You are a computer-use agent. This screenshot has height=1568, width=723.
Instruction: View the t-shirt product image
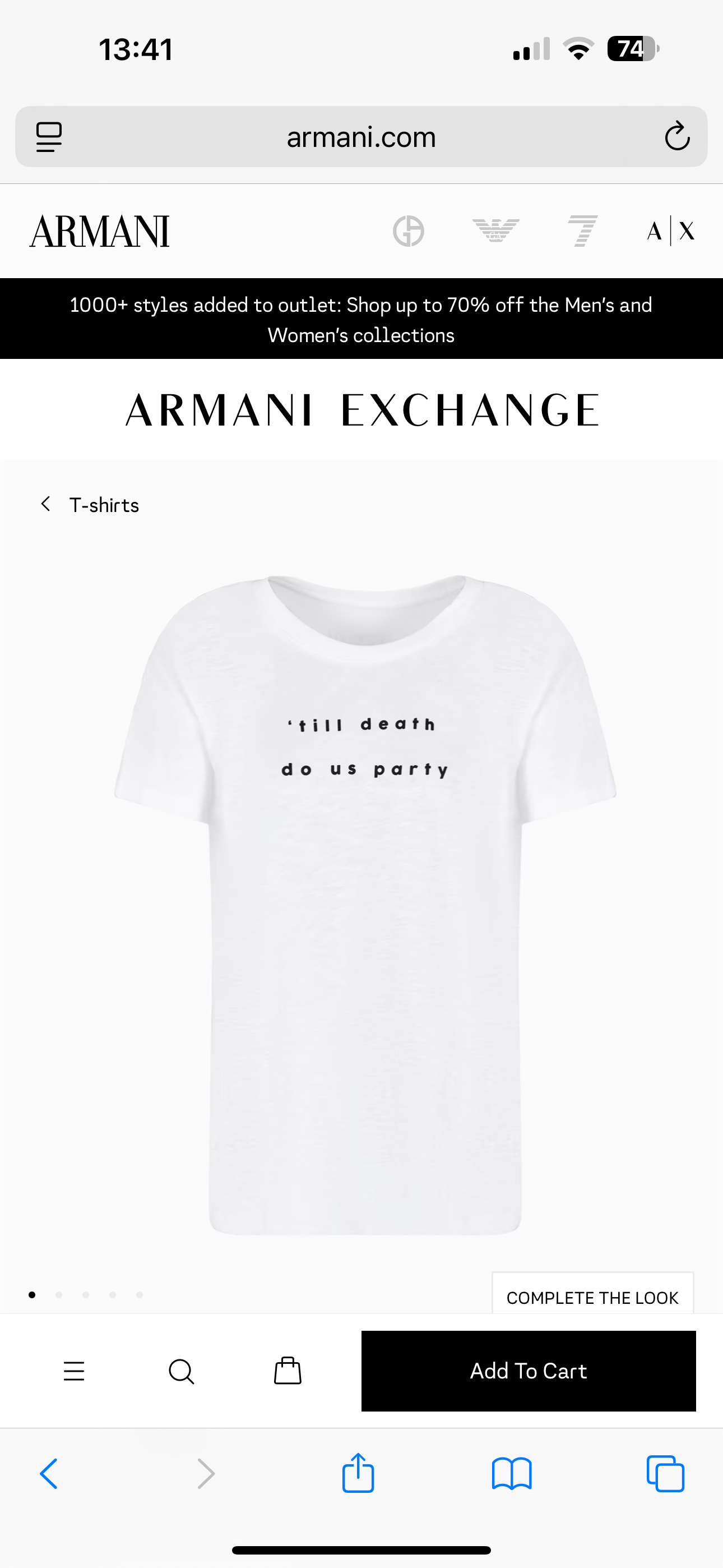(365, 901)
